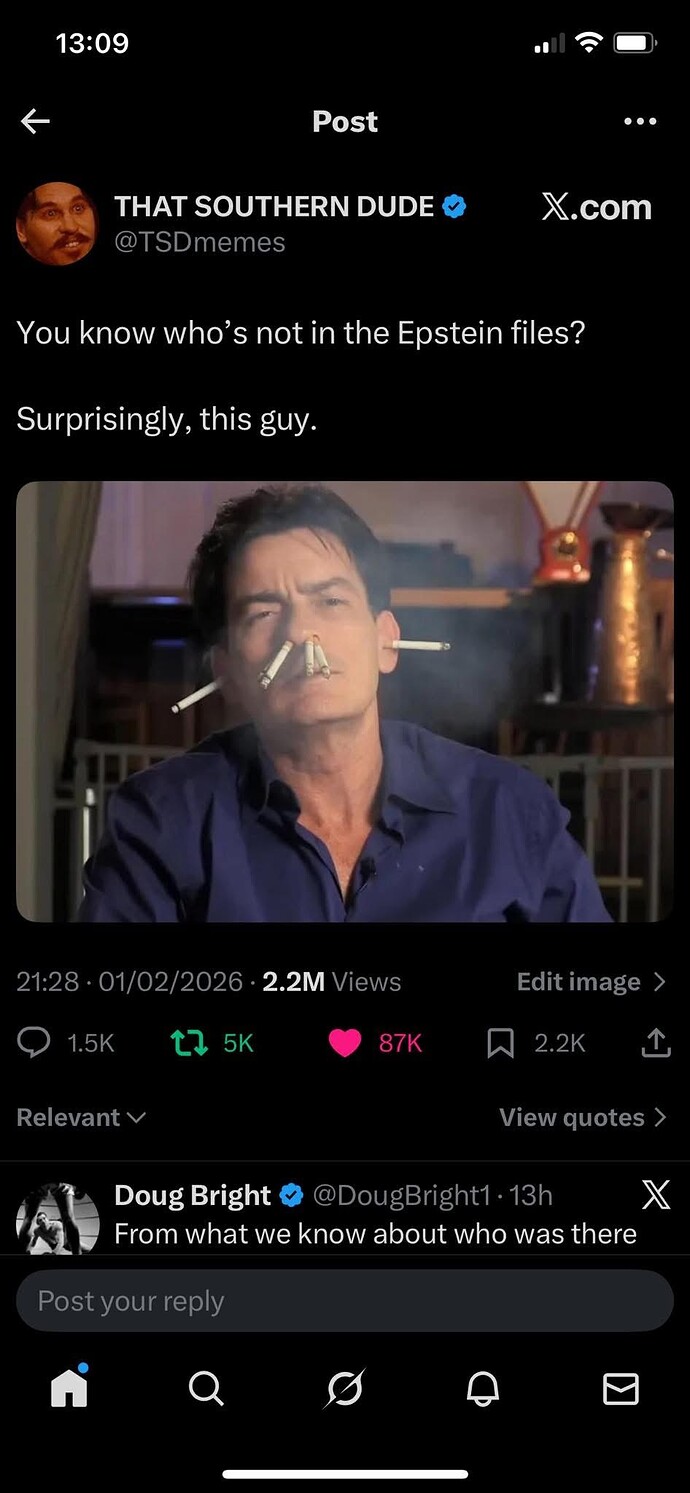Image resolution: width=690 pixels, height=1493 pixels.
Task: Like the post with the heart
Action: point(345,1043)
